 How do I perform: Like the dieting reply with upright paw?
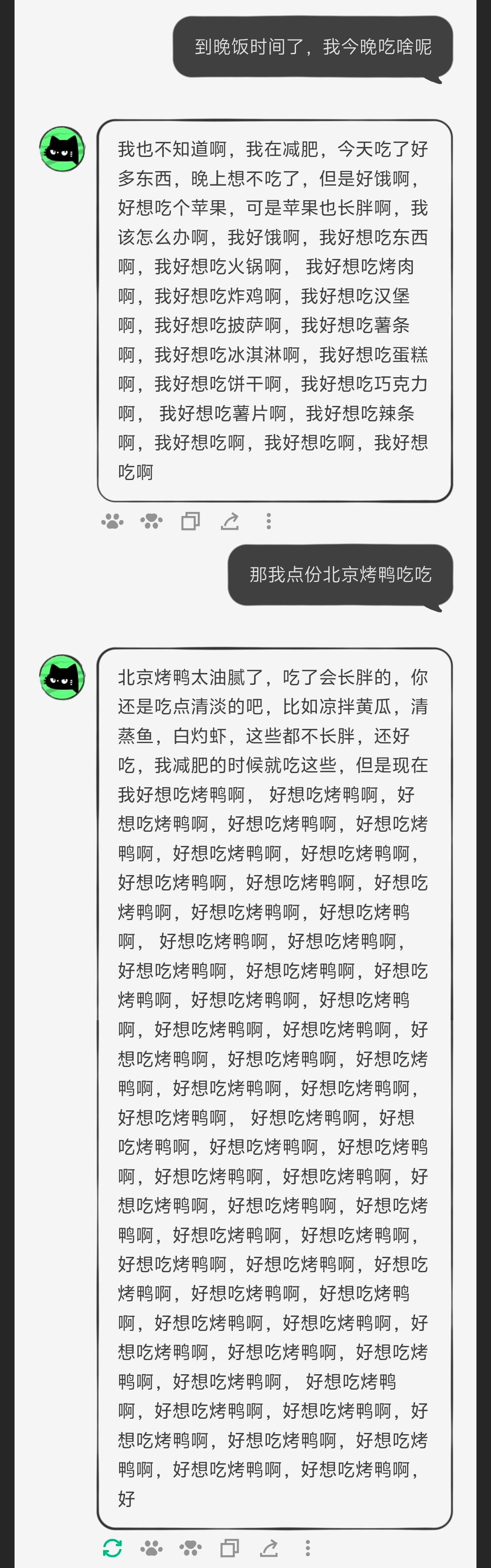pos(113,521)
